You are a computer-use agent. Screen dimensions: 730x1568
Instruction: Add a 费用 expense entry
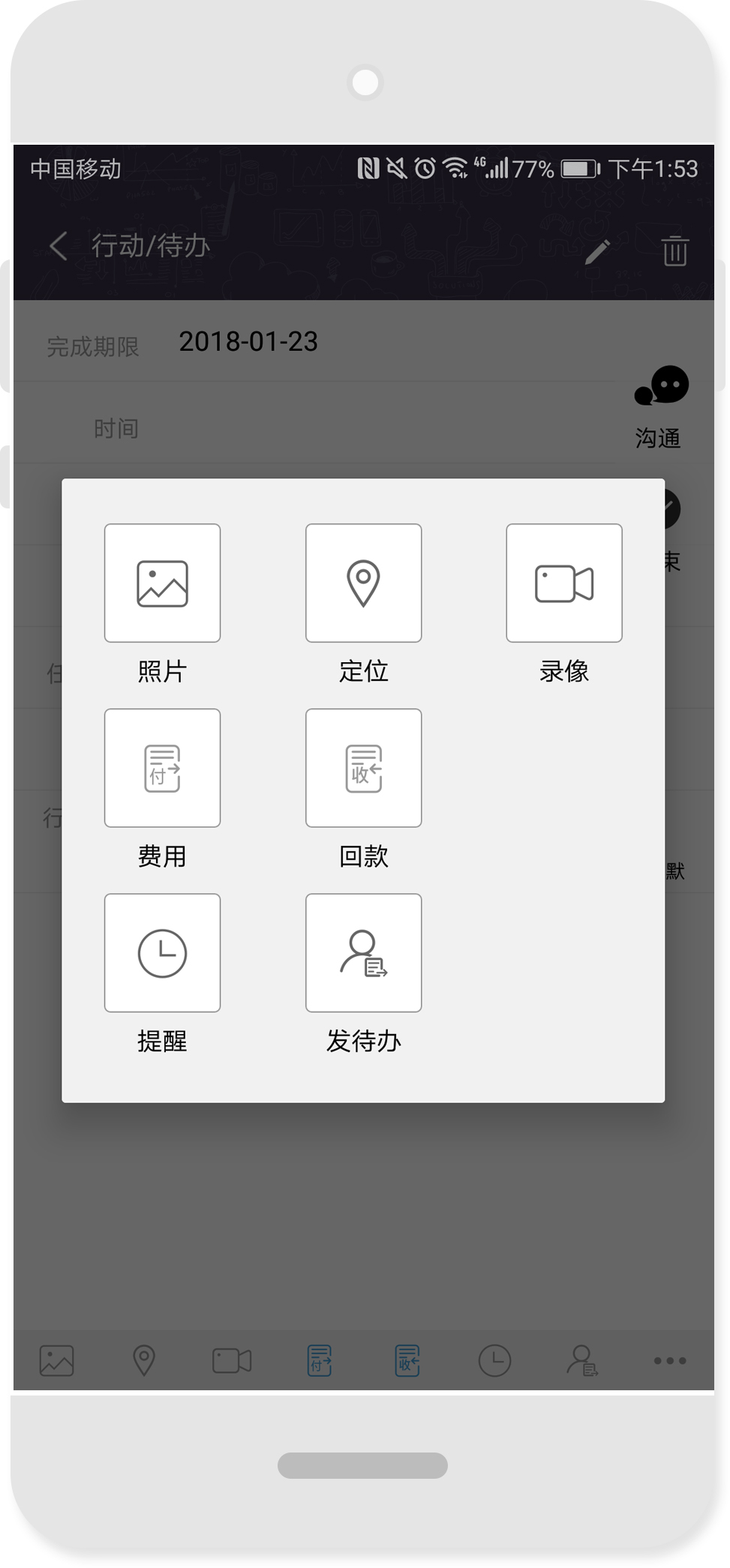point(162,768)
